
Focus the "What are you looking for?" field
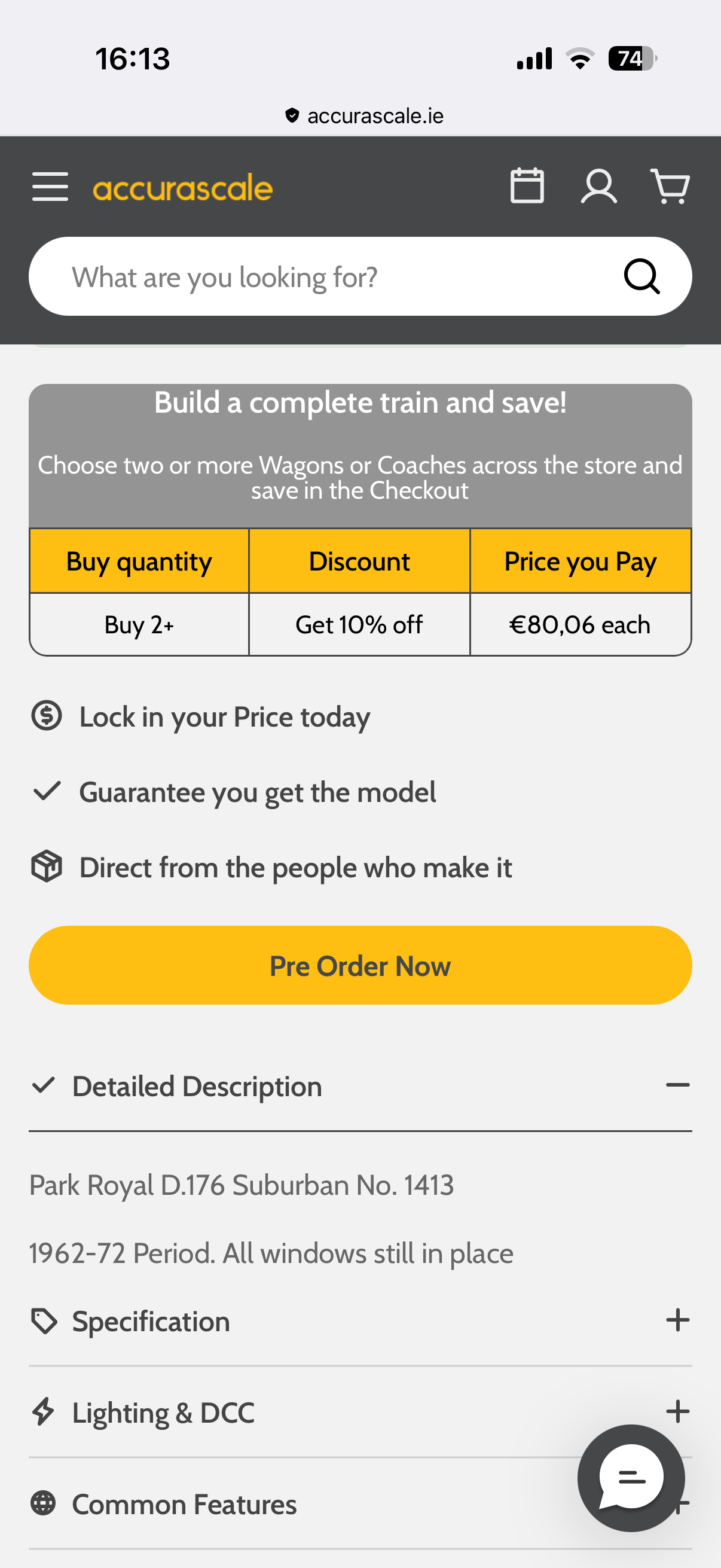329,277
